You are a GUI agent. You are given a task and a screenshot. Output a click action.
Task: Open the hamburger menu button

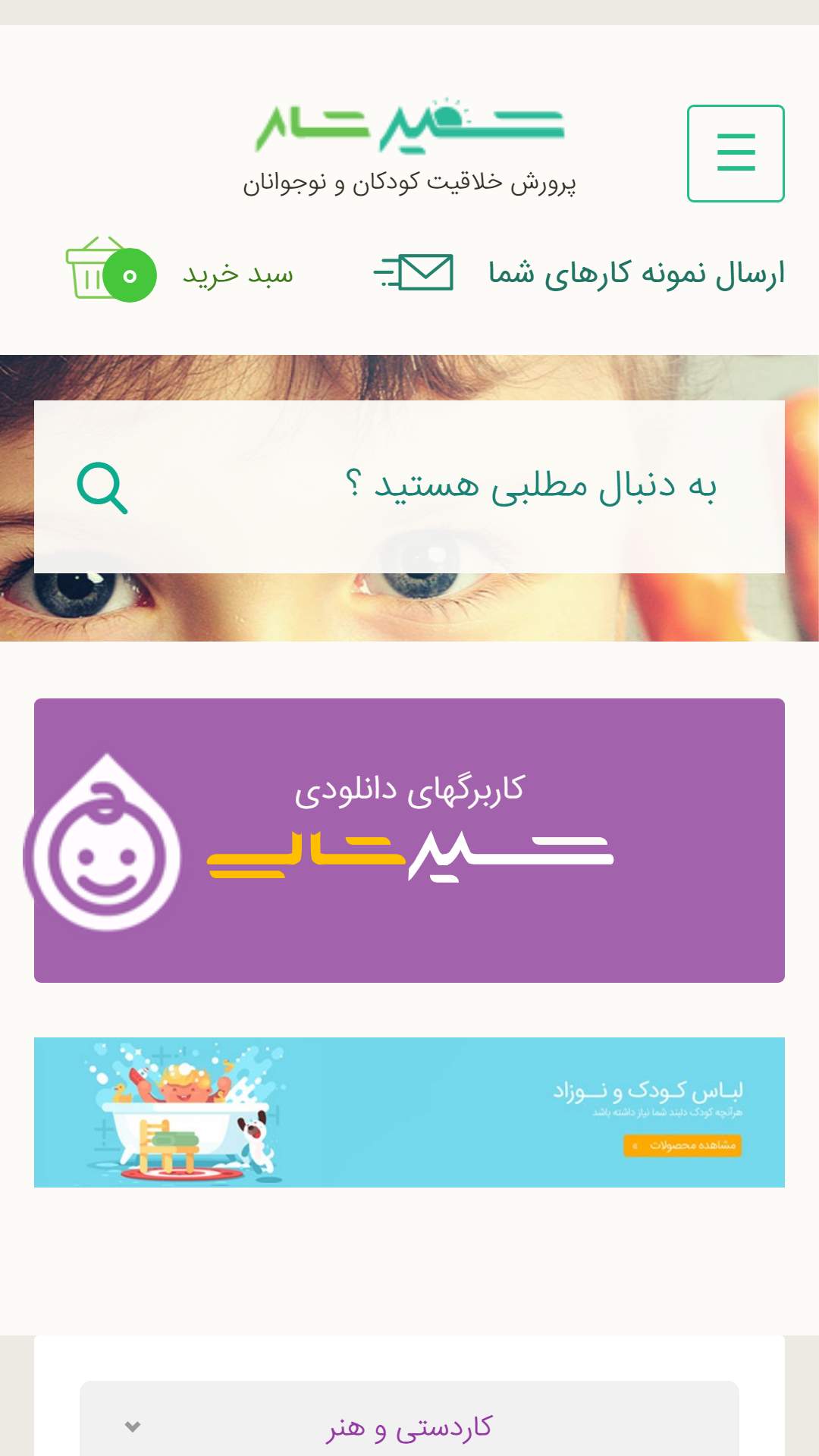pos(736,153)
